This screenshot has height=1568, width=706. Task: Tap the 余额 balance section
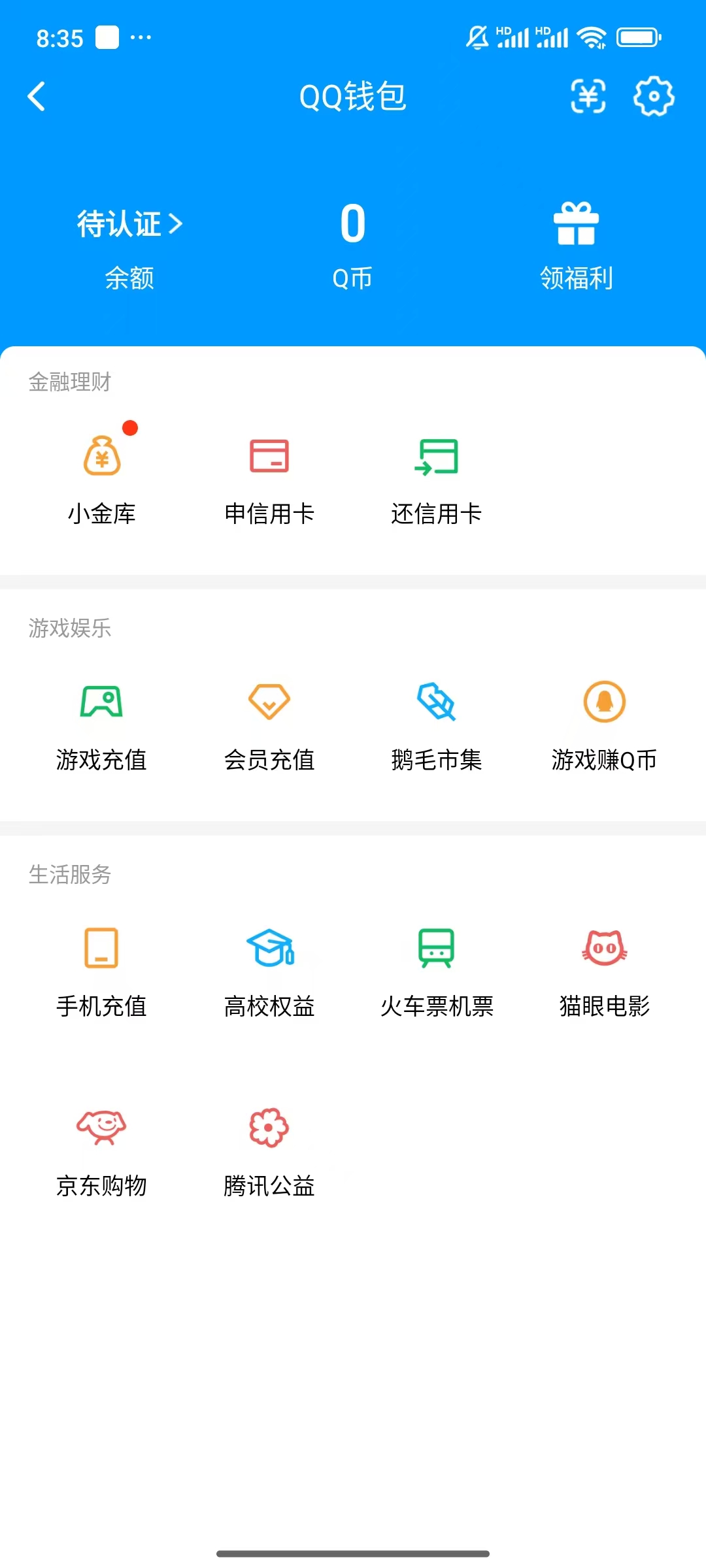tap(128, 278)
